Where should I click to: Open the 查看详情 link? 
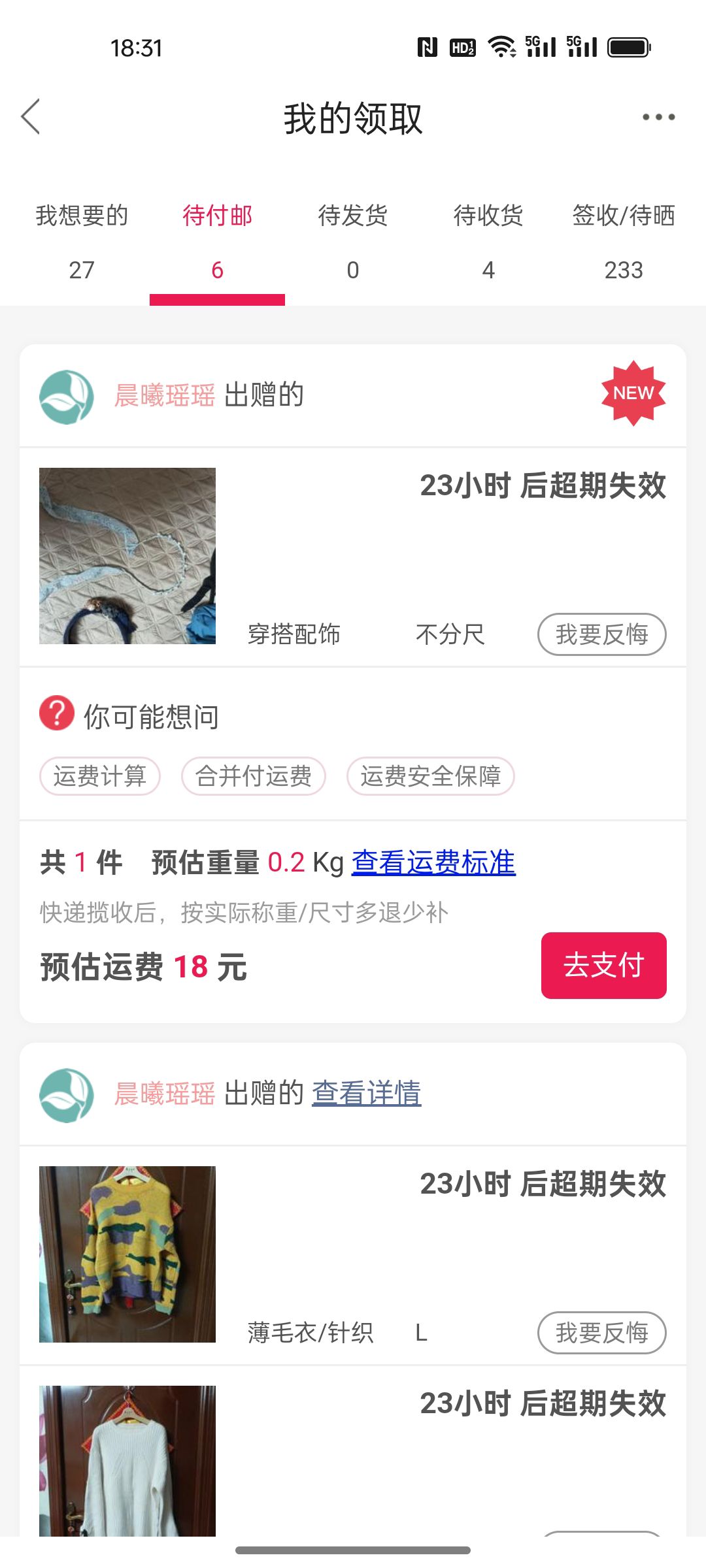[367, 1093]
